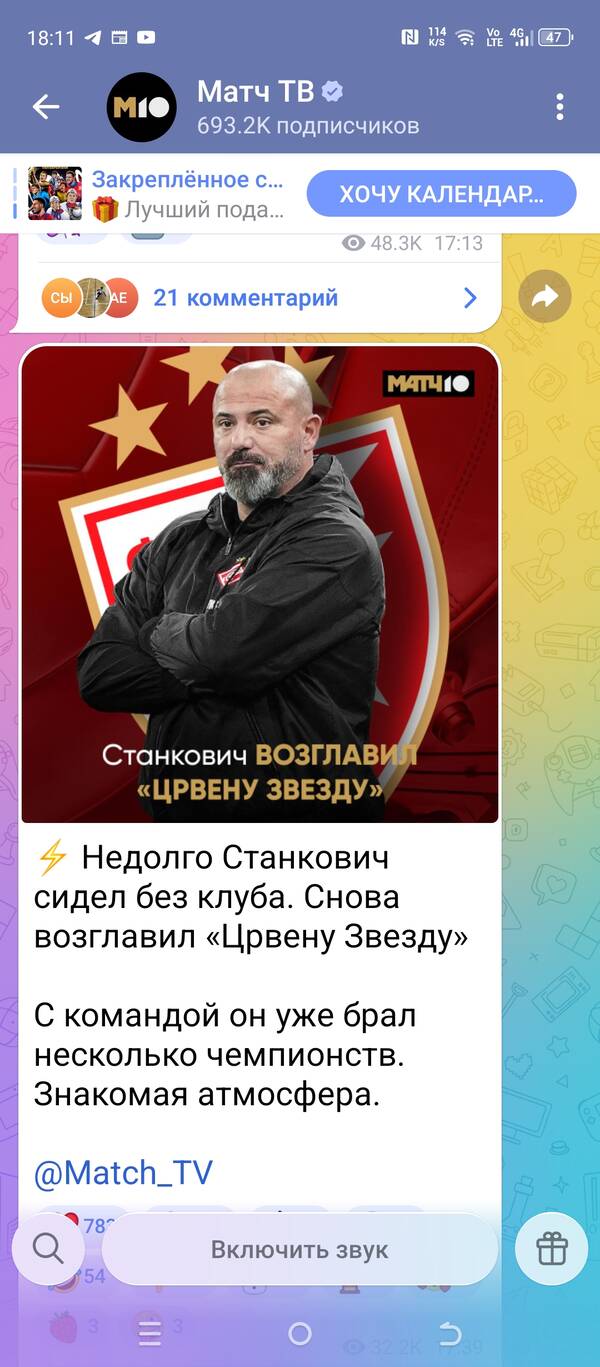Share the previous post via arrow
Screen dimensions: 600x1367
click(x=545, y=296)
